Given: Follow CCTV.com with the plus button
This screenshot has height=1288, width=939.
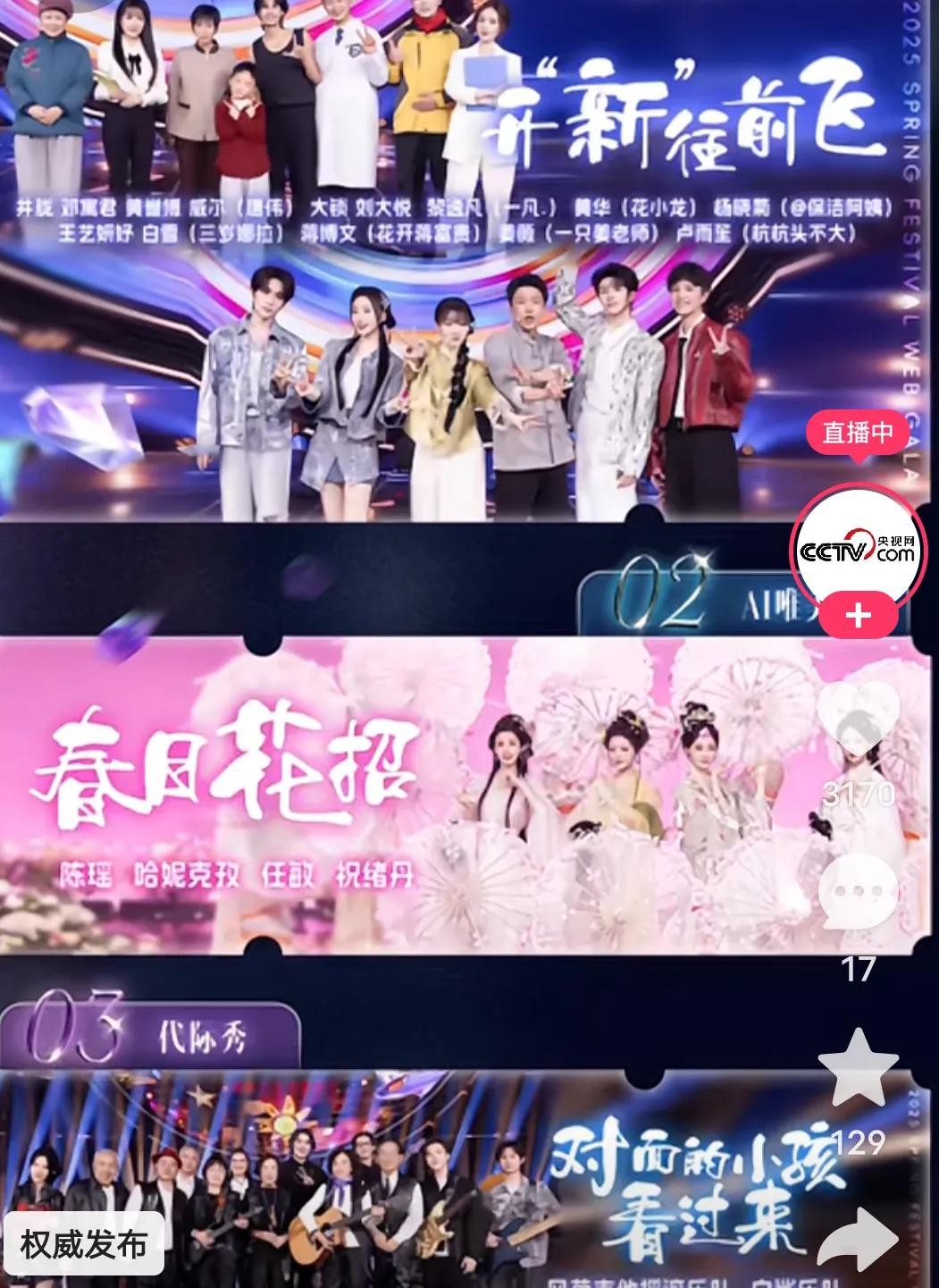Looking at the screenshot, I should pyautogui.click(x=858, y=616).
